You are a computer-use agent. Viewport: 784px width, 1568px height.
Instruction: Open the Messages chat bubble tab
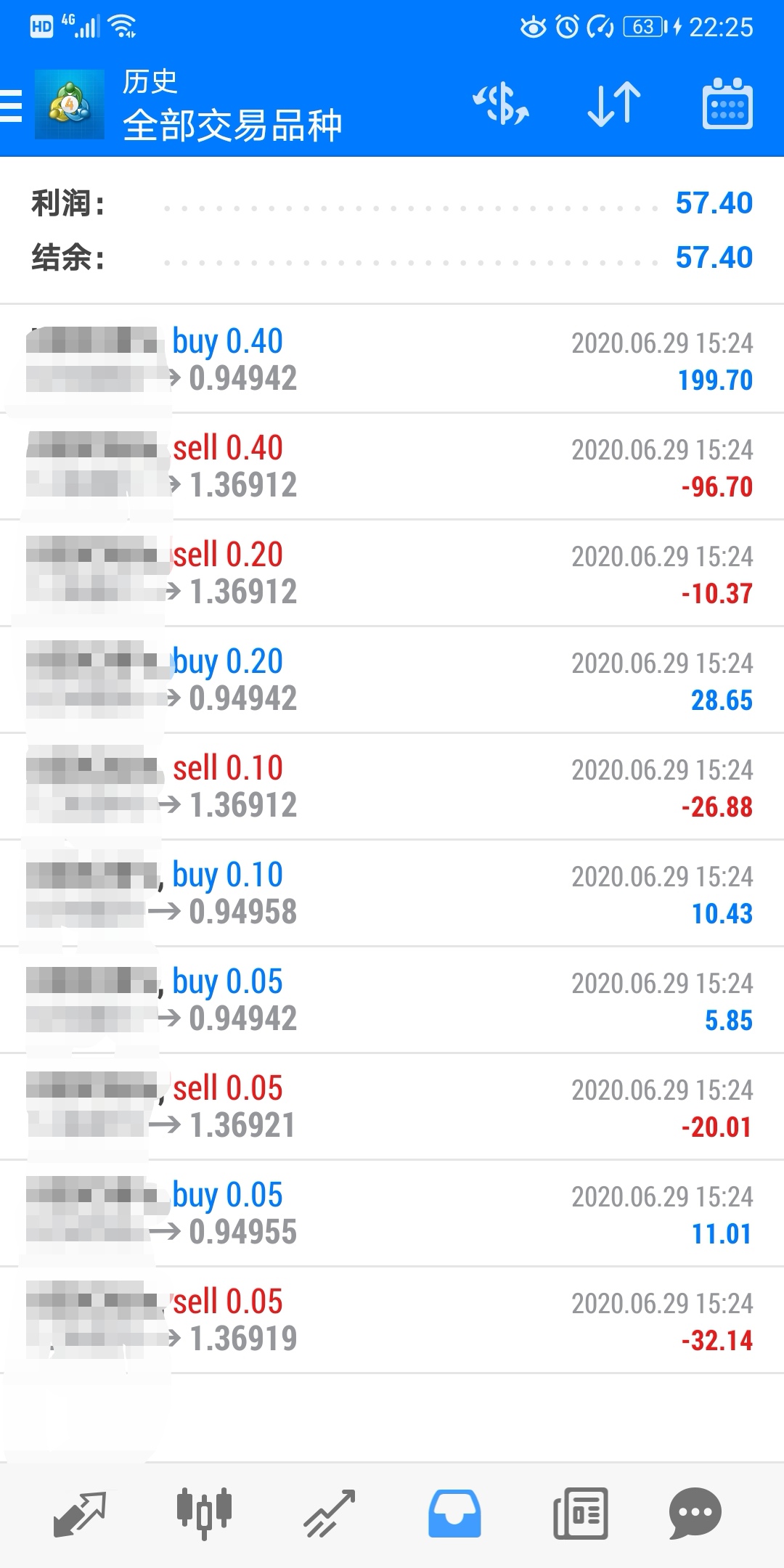tap(695, 1514)
